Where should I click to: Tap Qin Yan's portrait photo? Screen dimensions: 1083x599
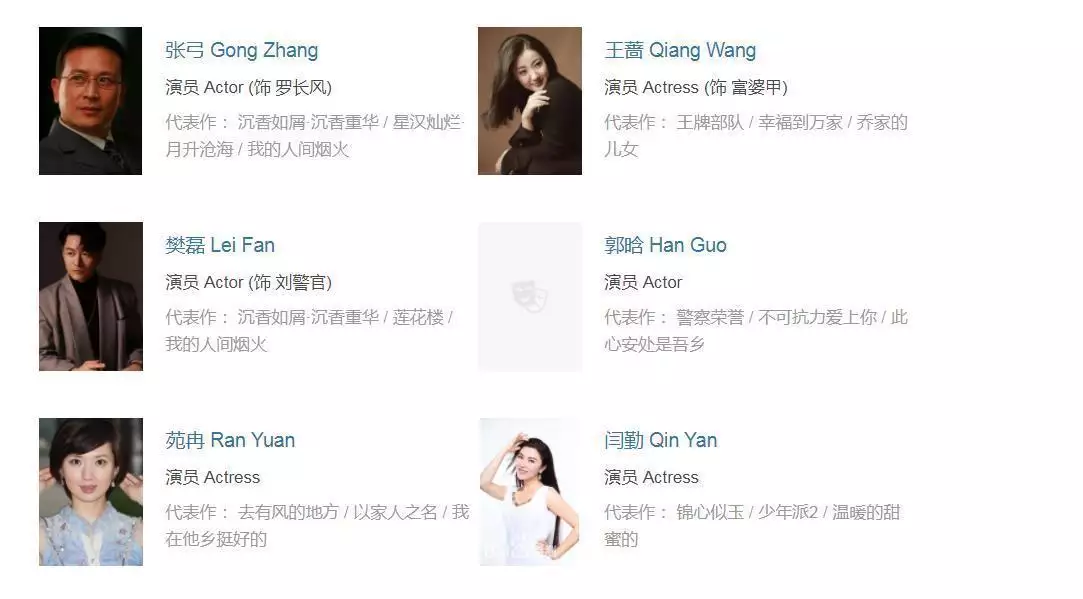click(530, 491)
